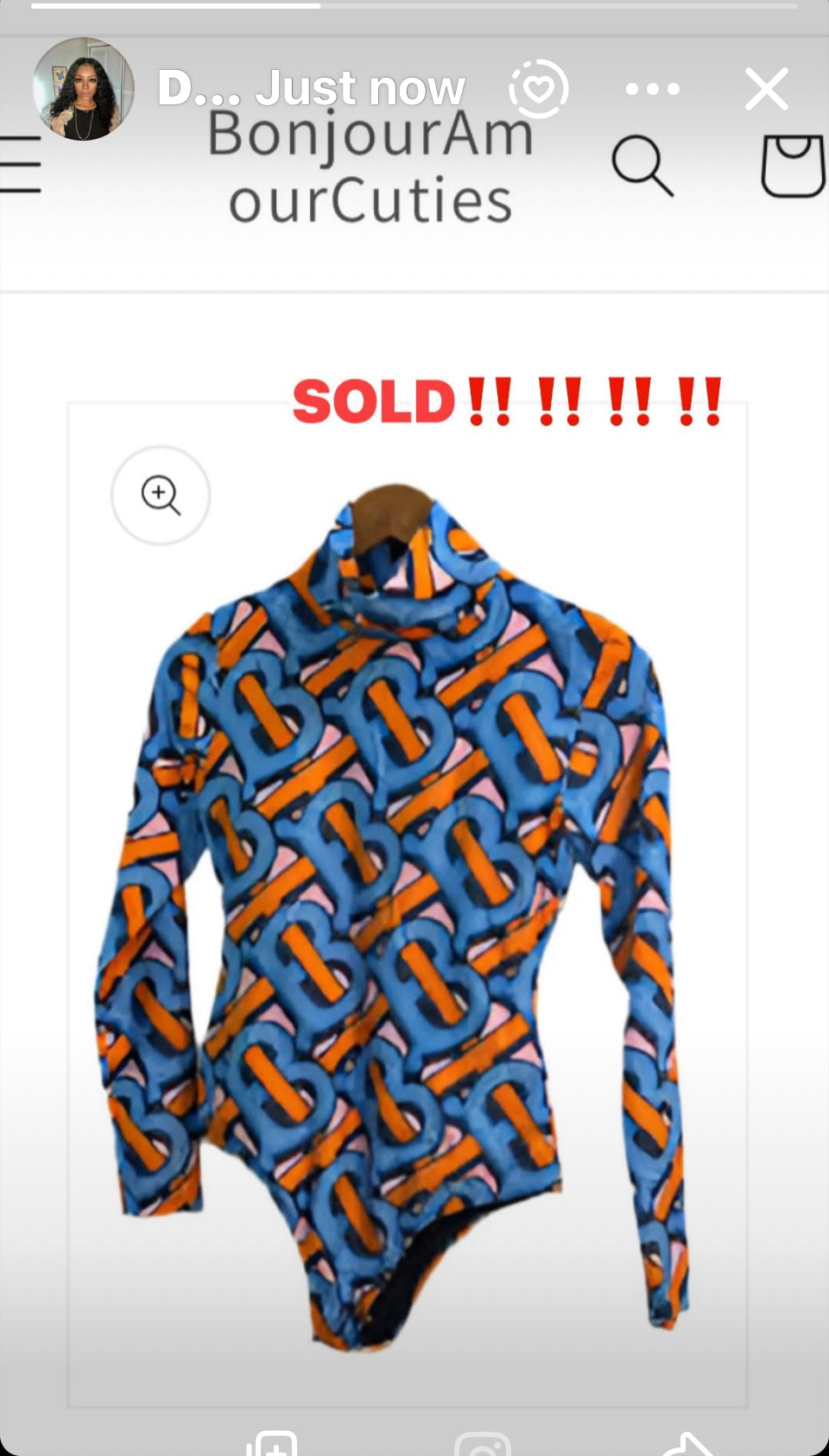Open the story's three-dot options menu
829x1456 pixels.
652,89
